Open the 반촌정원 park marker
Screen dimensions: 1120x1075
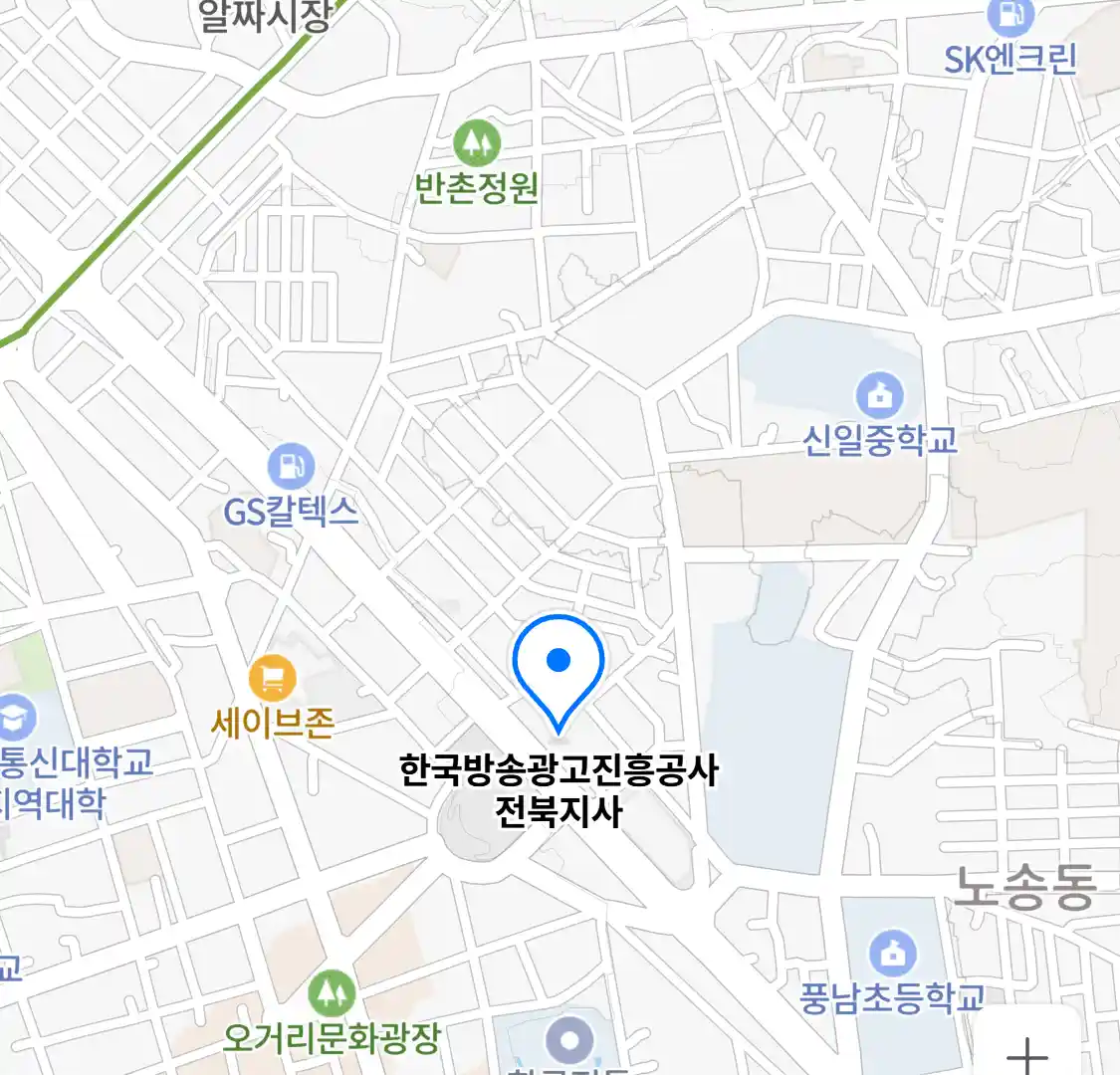pyautogui.click(x=477, y=144)
